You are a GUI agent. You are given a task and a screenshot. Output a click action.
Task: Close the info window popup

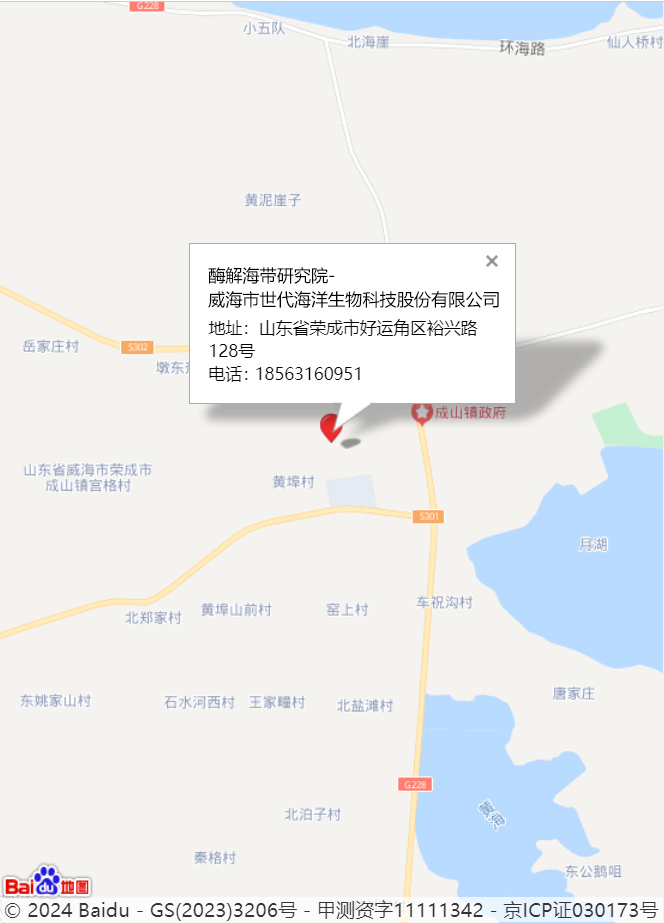[491, 261]
